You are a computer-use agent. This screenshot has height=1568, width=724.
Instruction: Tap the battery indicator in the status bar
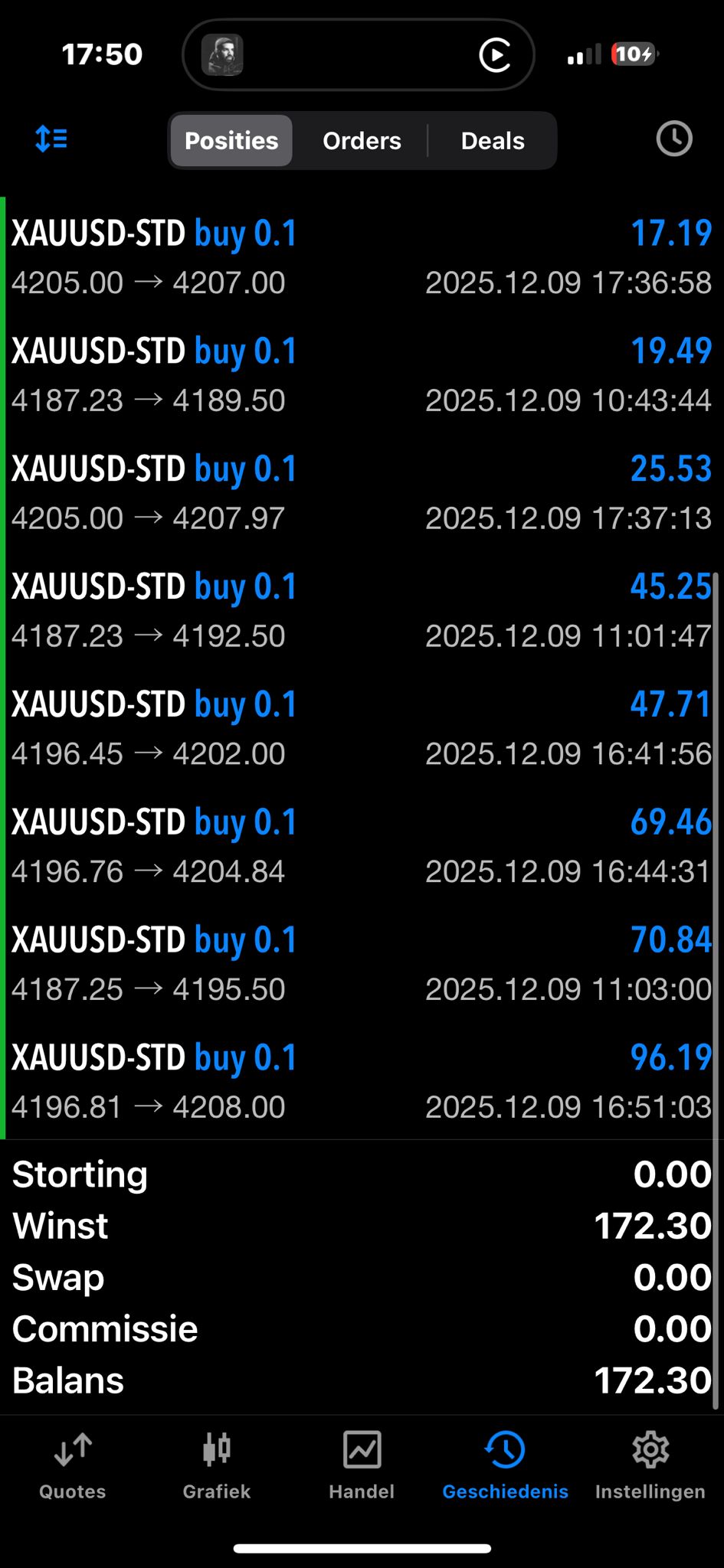[631, 54]
